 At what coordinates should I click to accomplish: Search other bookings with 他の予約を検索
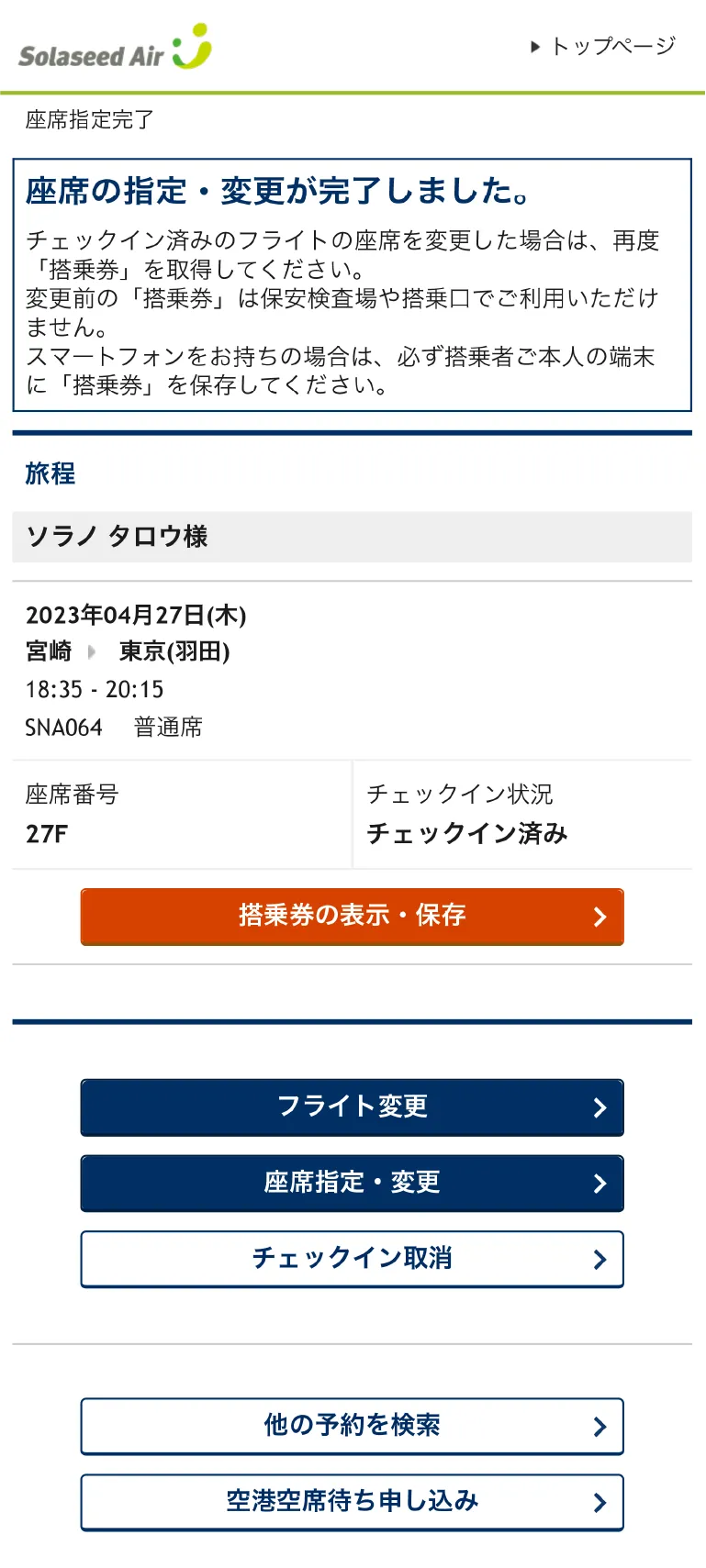tap(352, 1426)
